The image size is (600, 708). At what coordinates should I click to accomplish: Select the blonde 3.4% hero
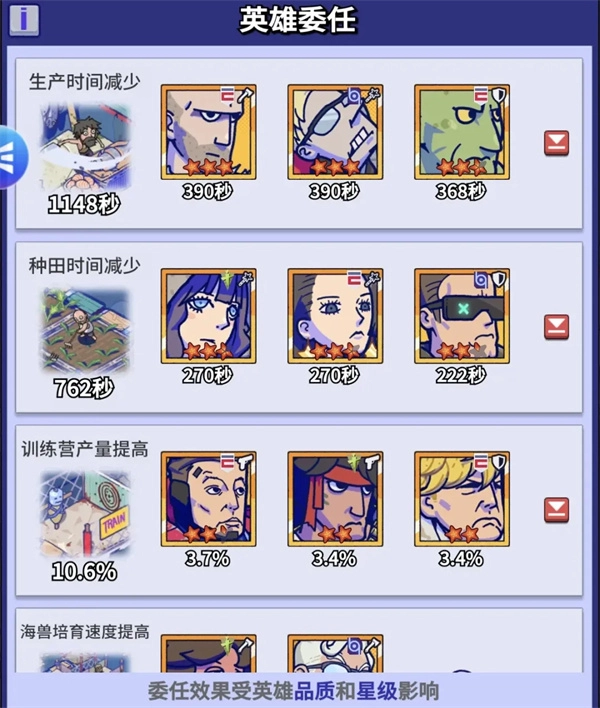tap(461, 498)
